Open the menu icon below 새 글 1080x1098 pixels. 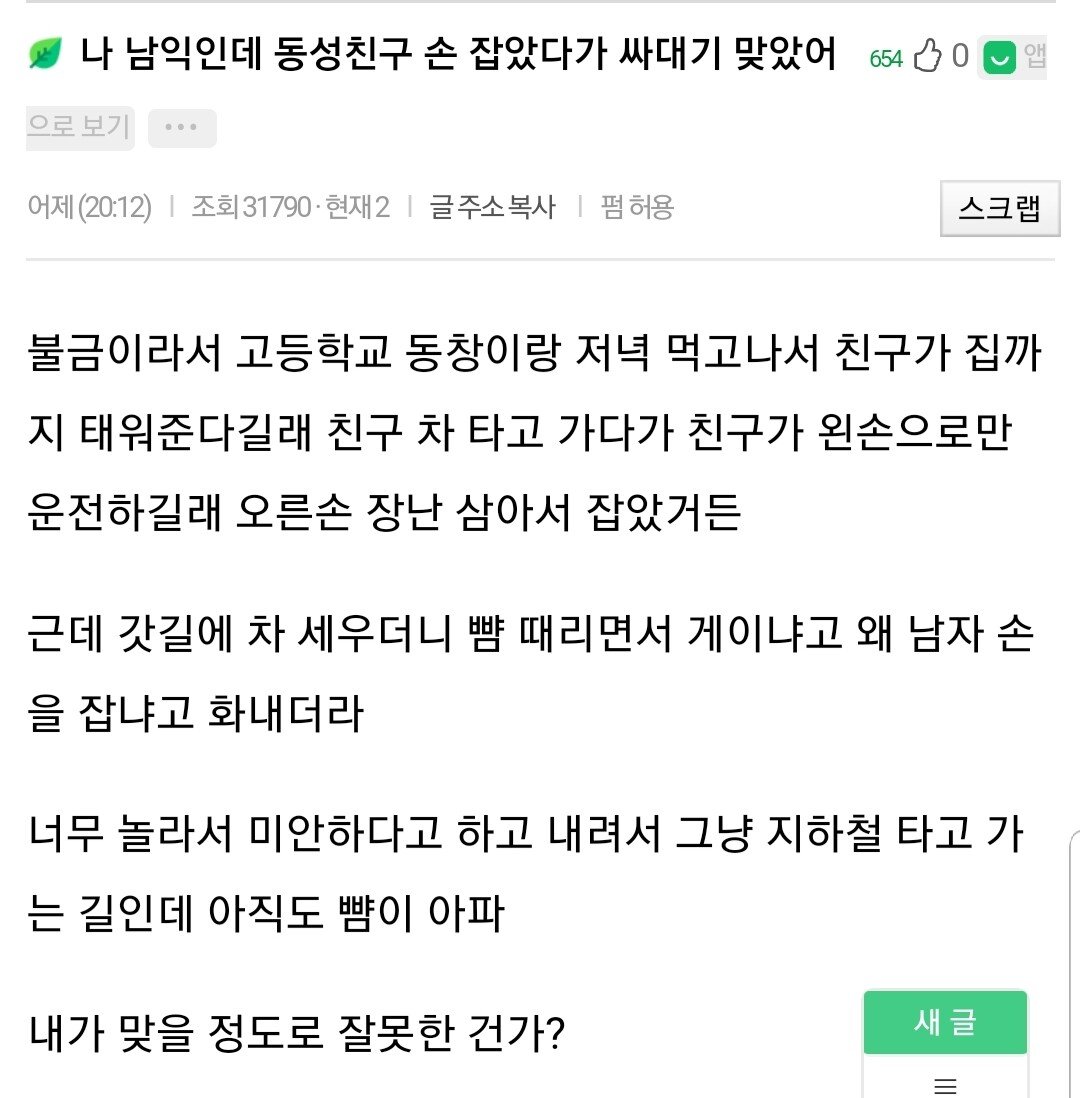click(x=945, y=1085)
